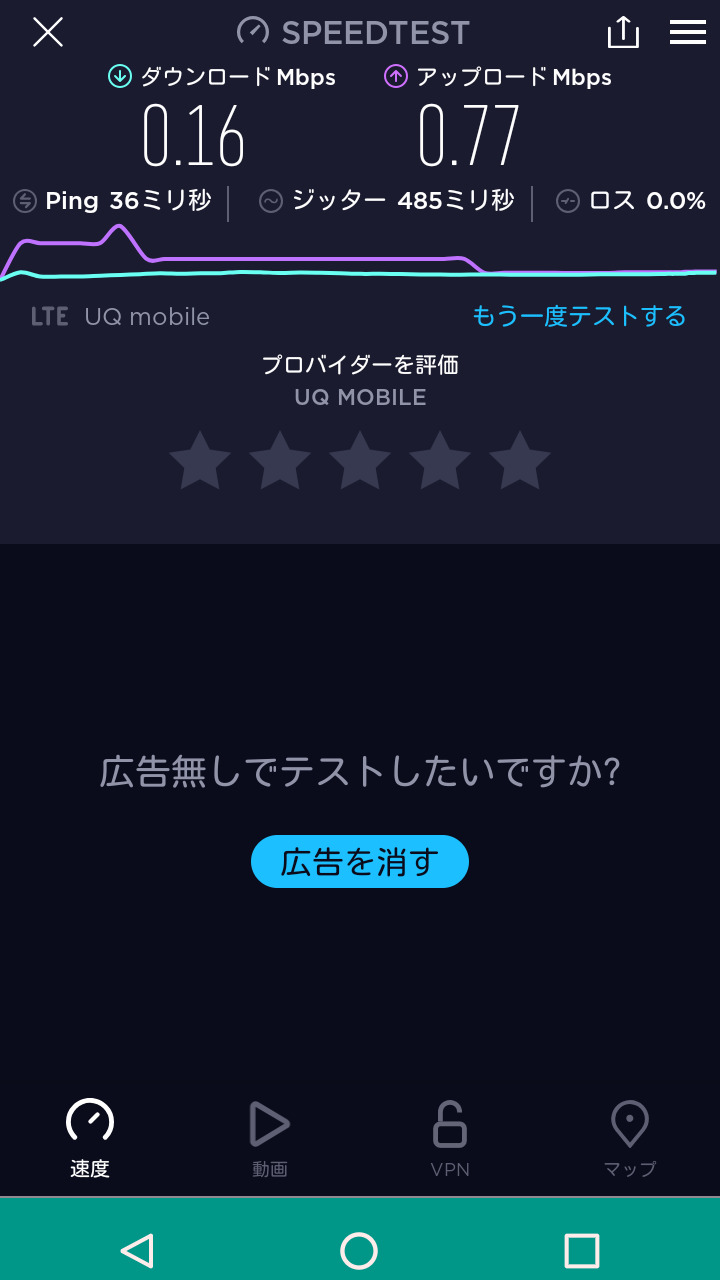Rate UQ MOBILE with three stars

pyautogui.click(x=360, y=460)
